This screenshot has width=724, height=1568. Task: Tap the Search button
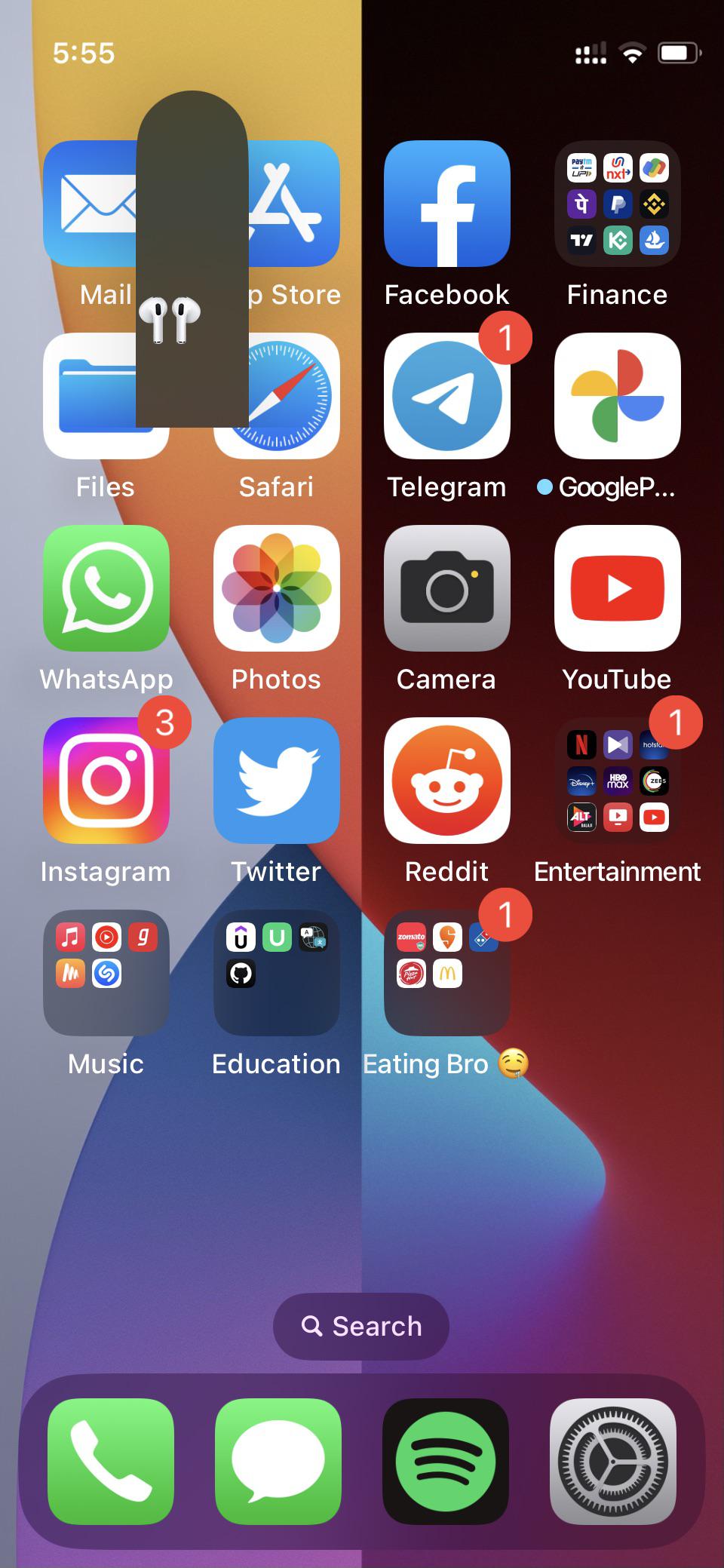360,1326
